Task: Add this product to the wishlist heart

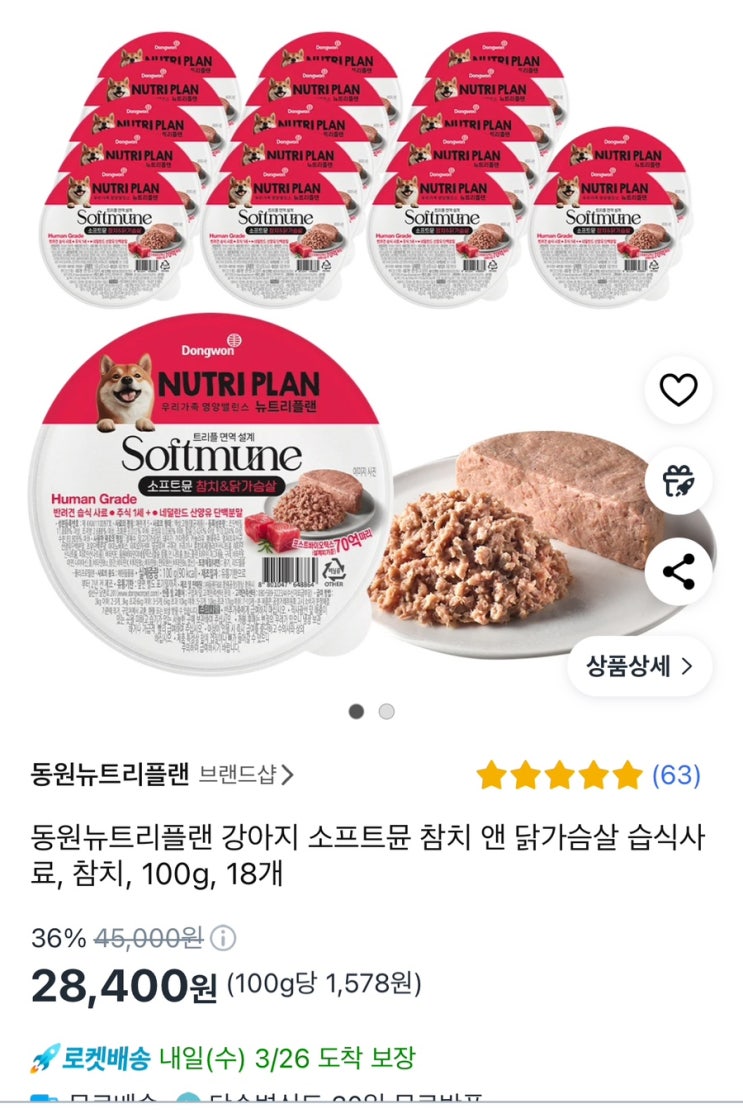Action: pos(678,389)
